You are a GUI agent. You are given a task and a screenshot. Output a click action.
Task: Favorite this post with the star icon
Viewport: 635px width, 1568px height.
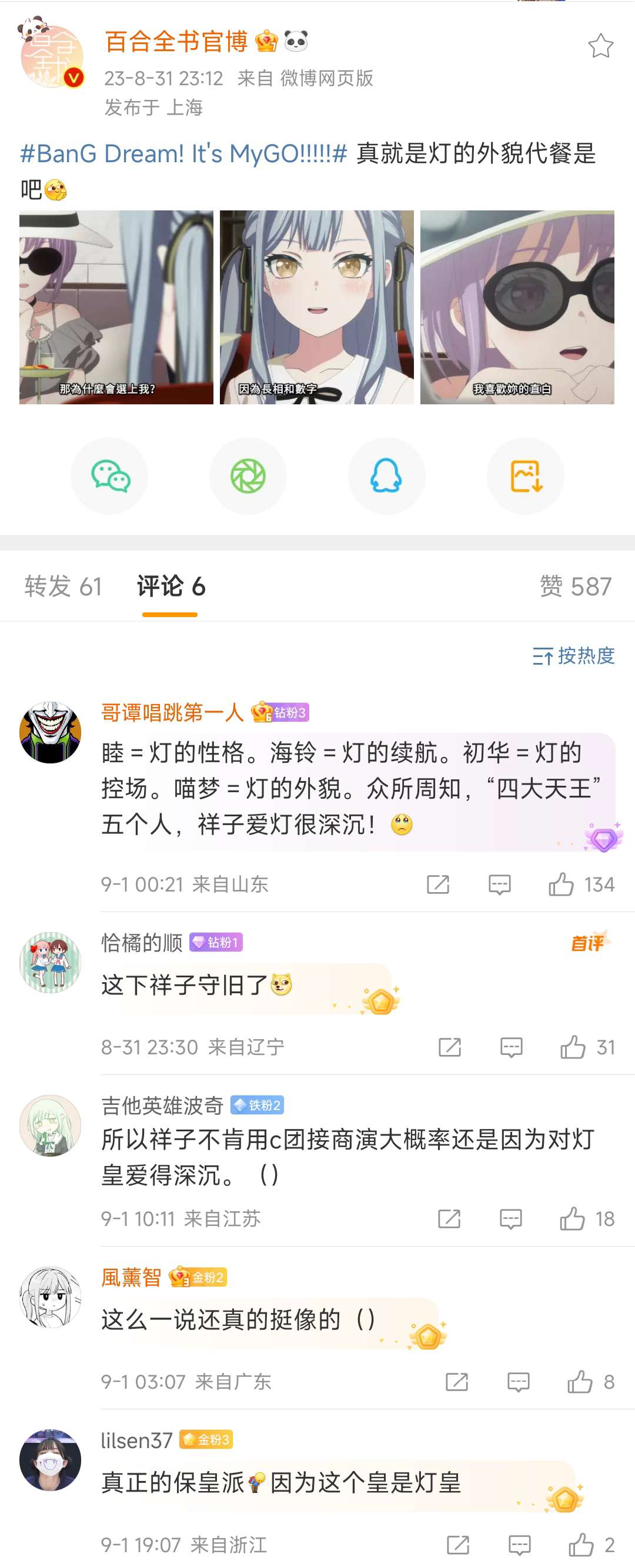click(600, 46)
